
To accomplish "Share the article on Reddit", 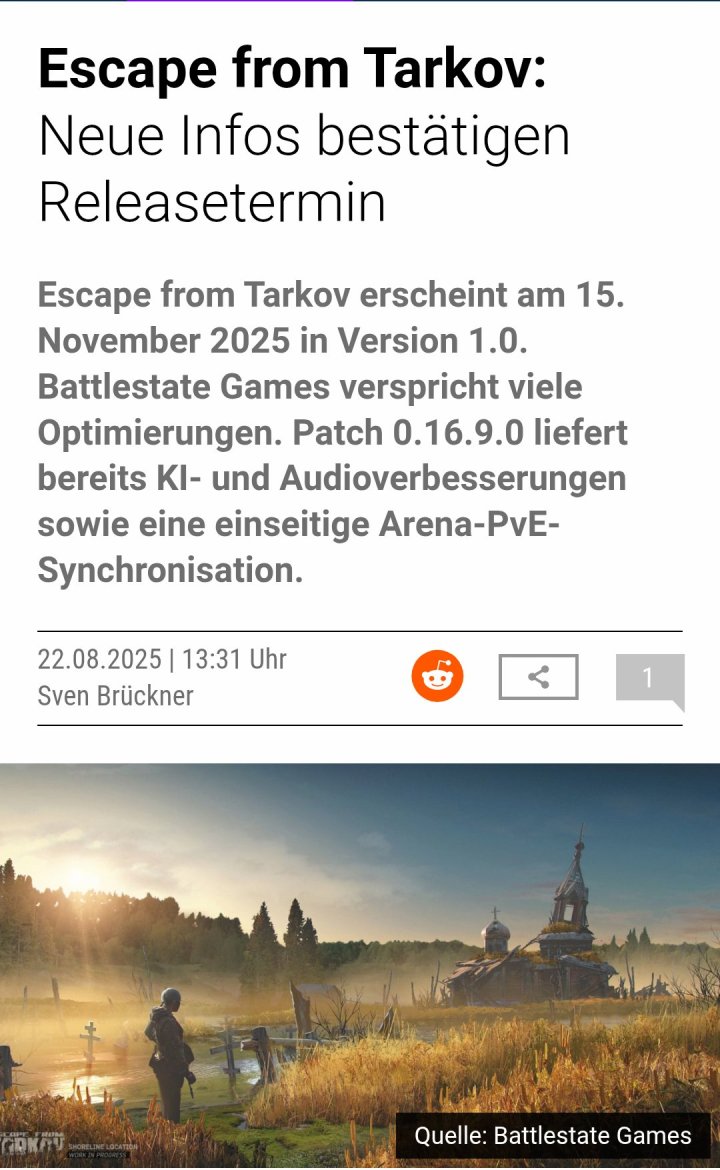I will coord(437,676).
